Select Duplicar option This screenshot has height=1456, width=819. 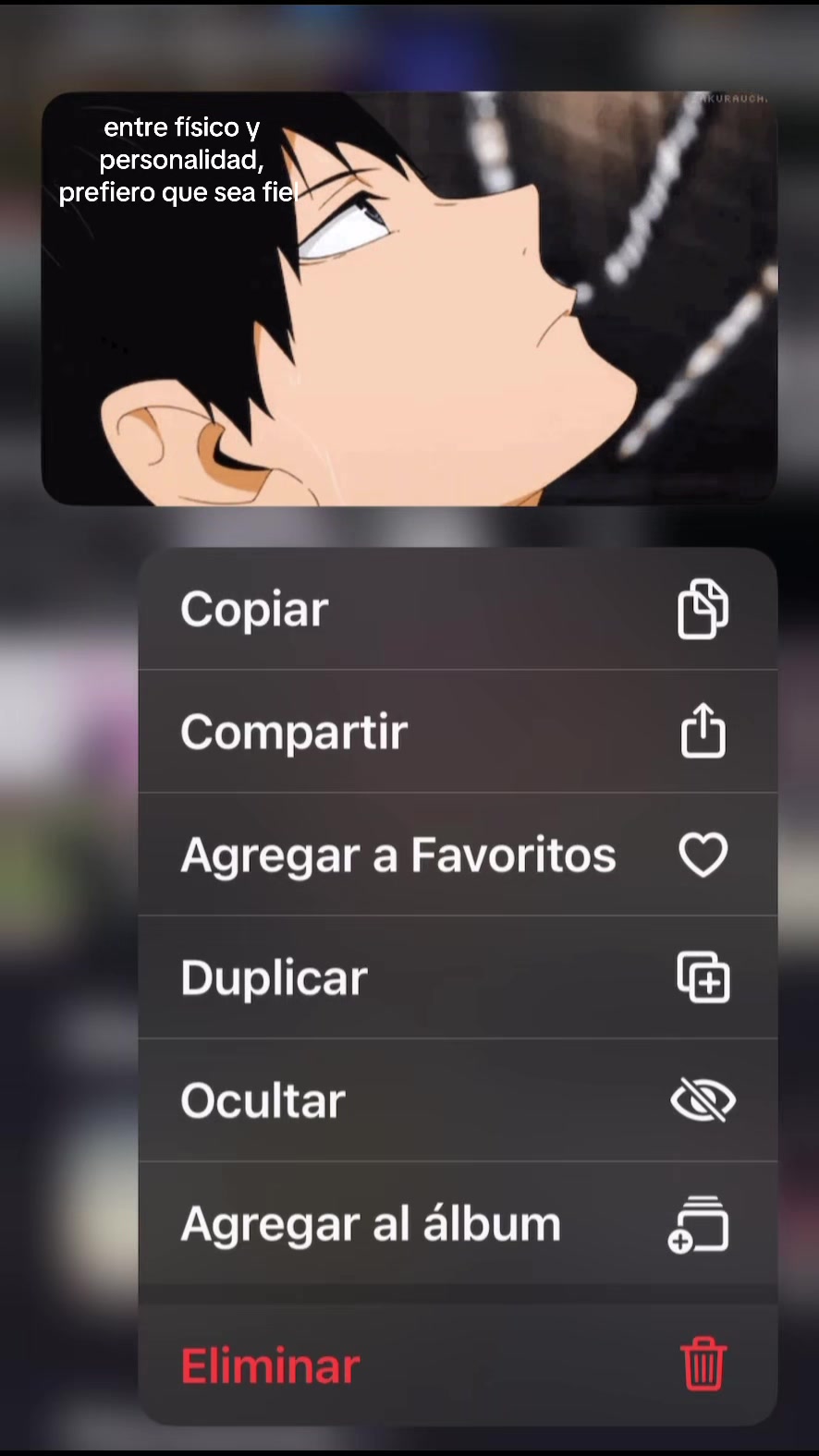click(458, 977)
